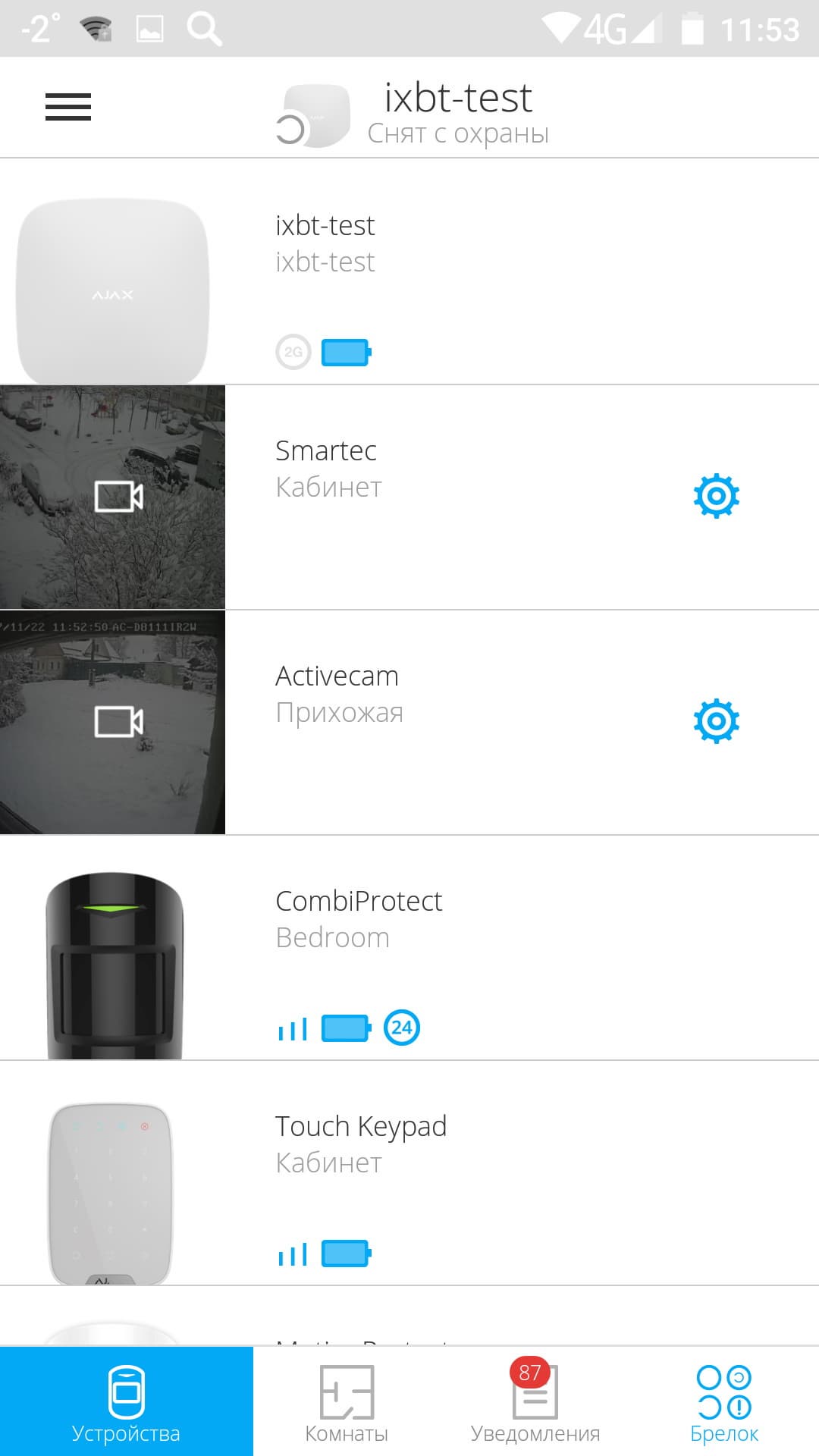Open the CombiProtect Bedroom device

[x=409, y=948]
